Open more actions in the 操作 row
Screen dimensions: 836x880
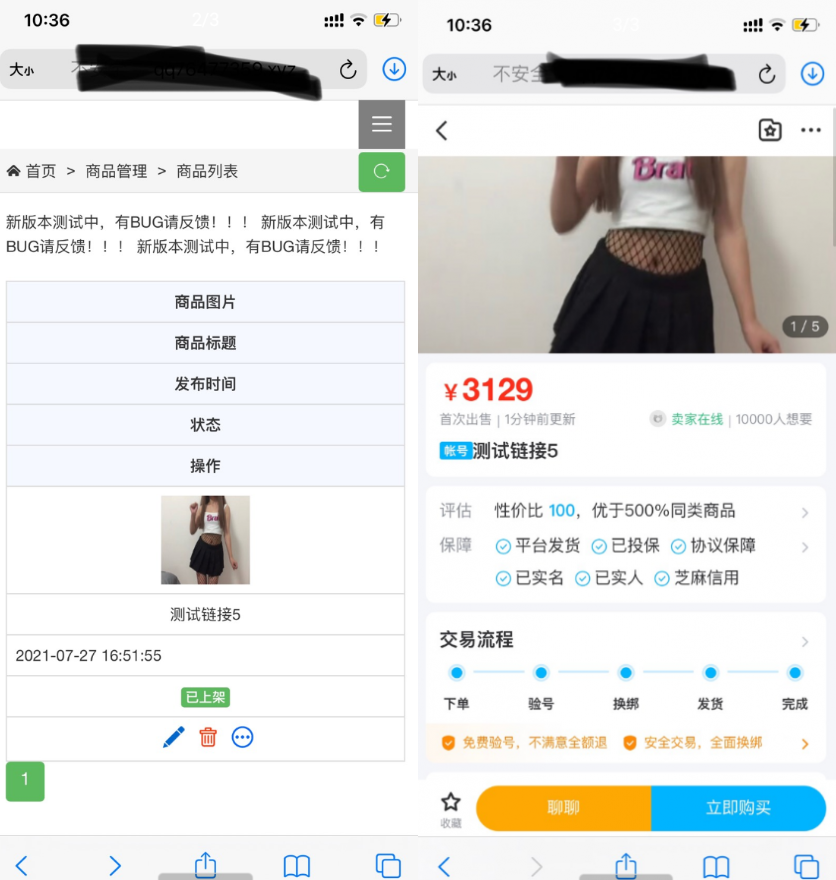tap(242, 738)
